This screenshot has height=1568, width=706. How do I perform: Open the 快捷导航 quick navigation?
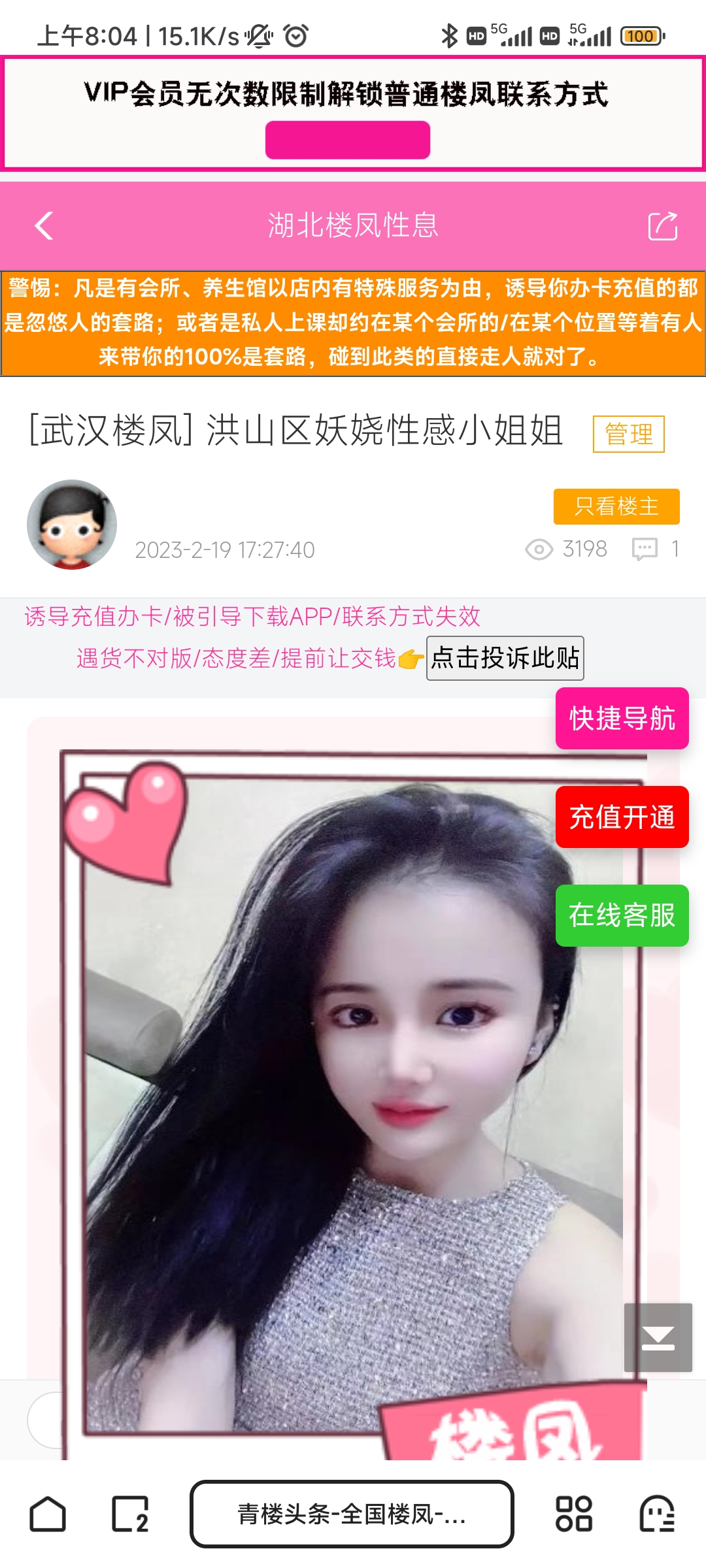pyautogui.click(x=622, y=719)
